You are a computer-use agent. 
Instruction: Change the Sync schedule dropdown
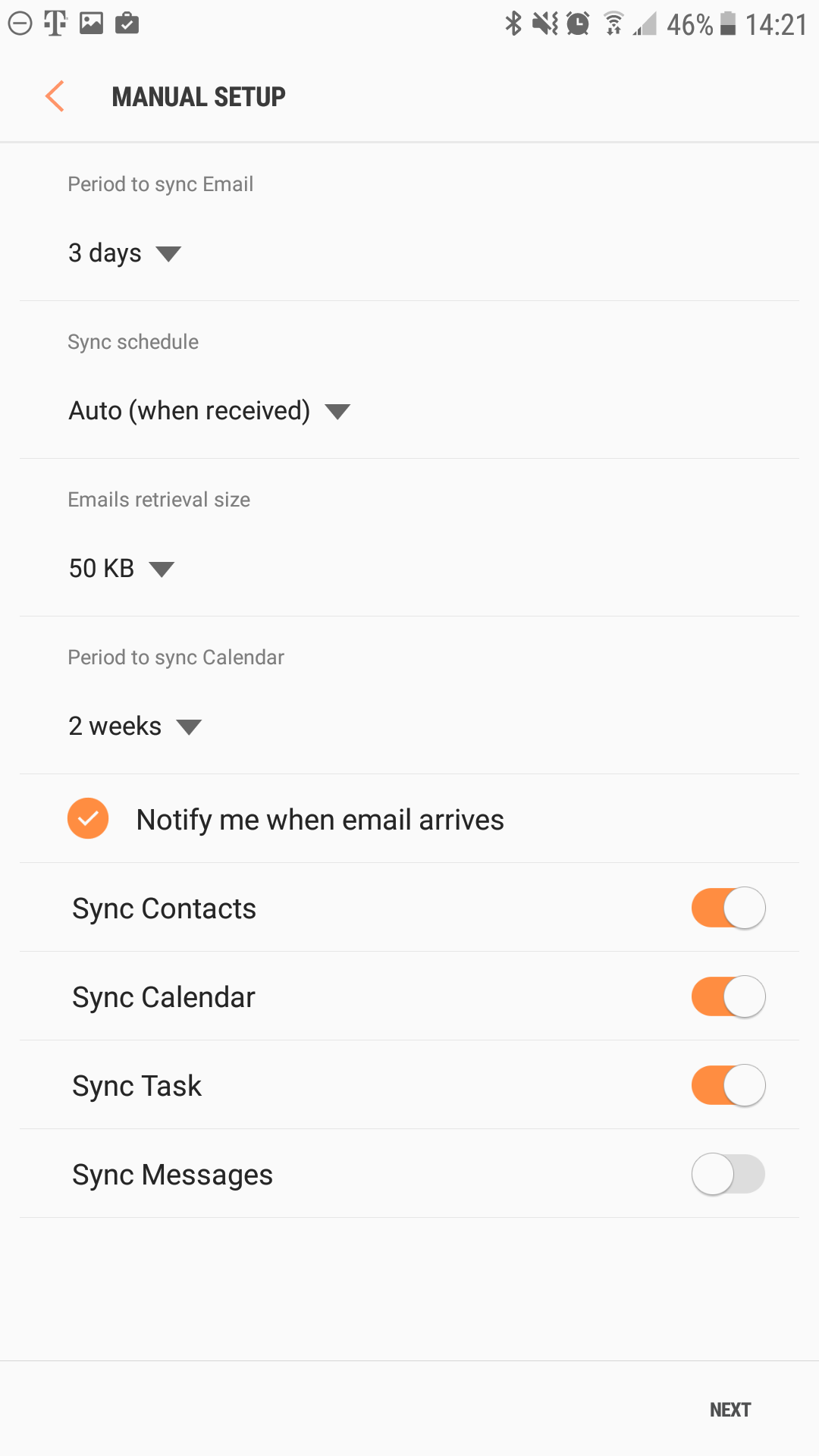(x=209, y=411)
